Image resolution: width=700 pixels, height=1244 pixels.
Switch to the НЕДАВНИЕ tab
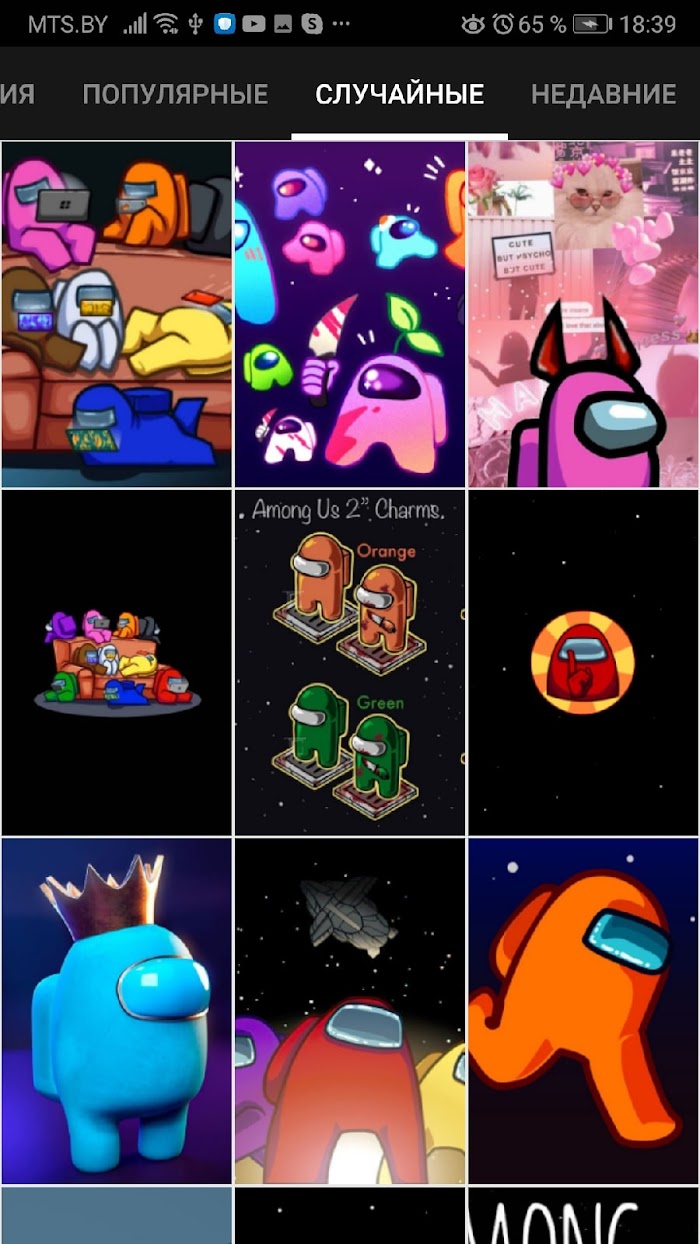[603, 95]
